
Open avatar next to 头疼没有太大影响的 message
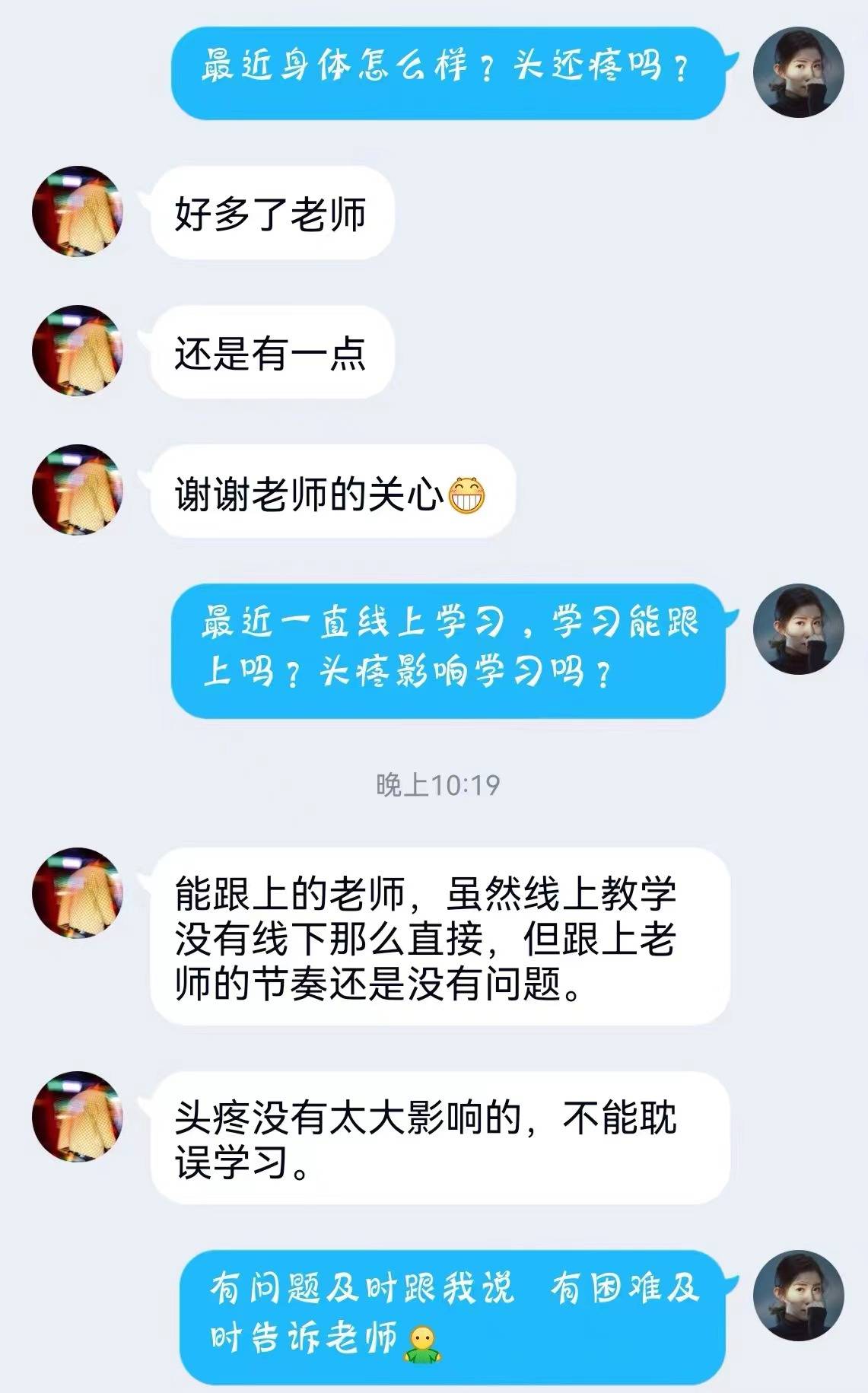pos(77,1116)
